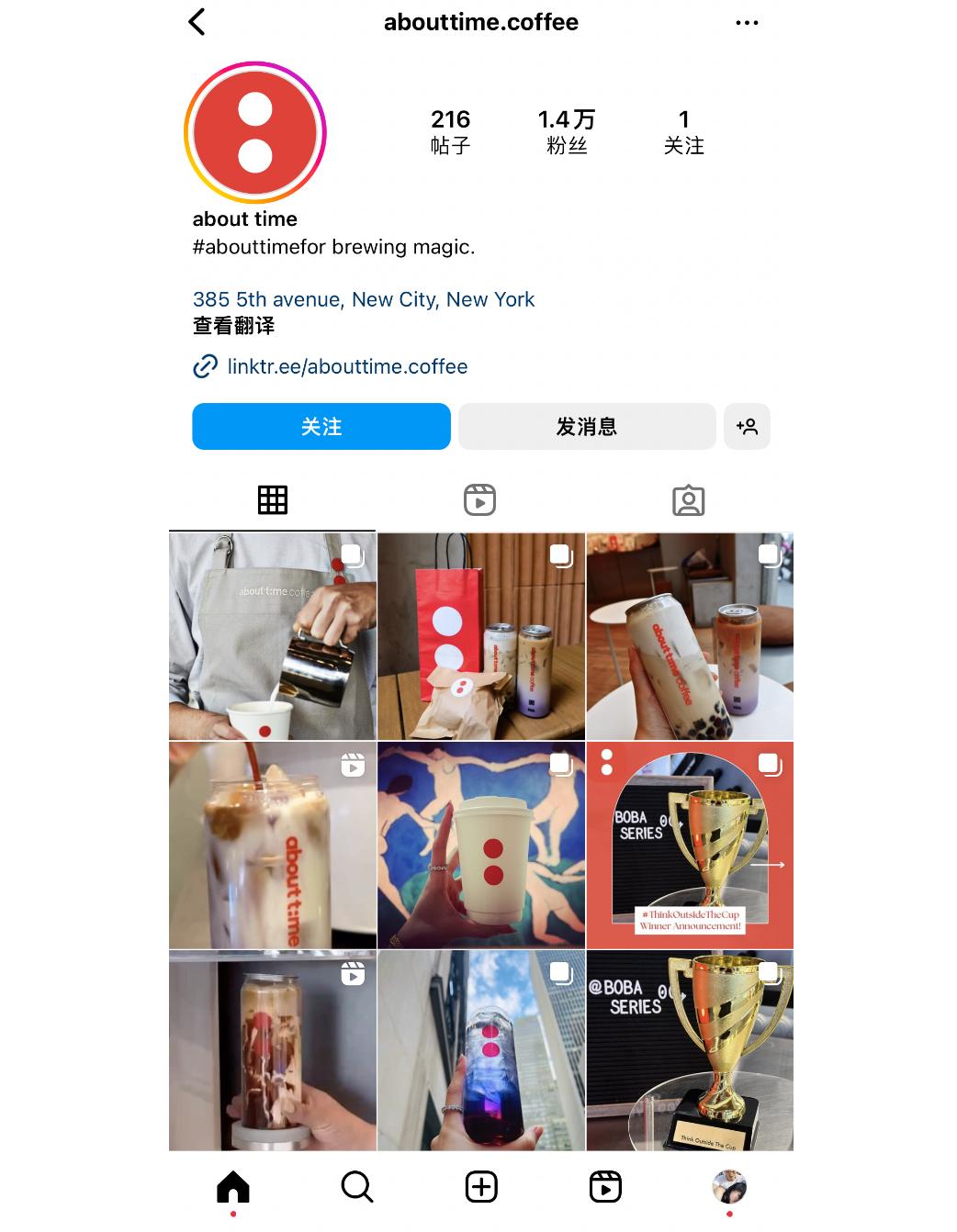Go back using the top arrow
The width and height of the screenshot is (957, 1232).
197,22
